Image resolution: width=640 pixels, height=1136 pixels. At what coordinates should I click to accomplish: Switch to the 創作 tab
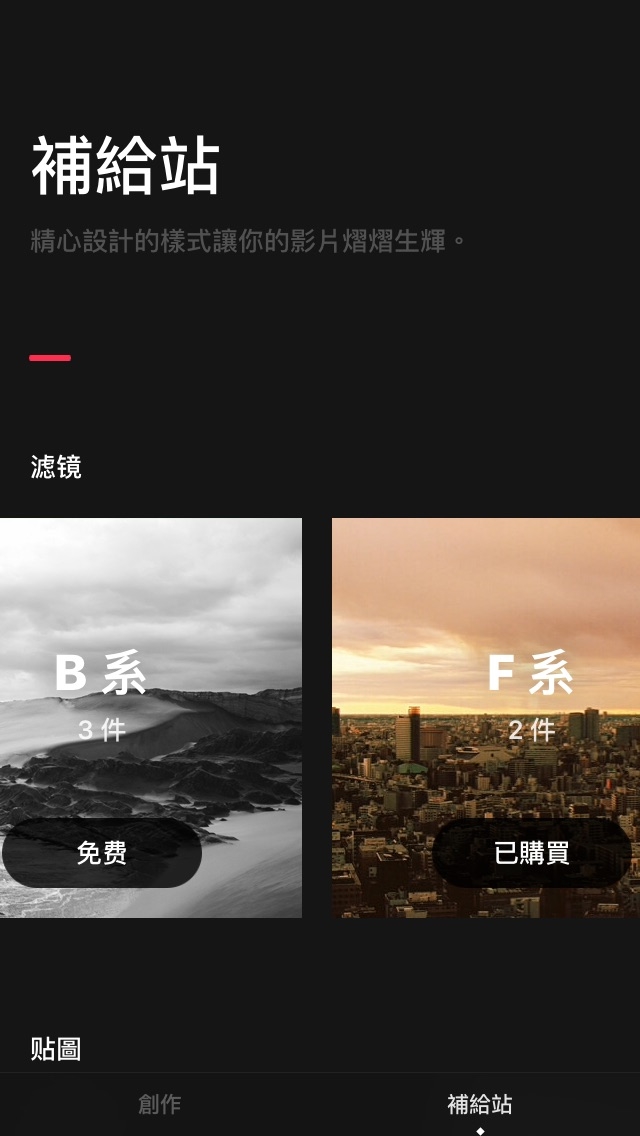click(160, 1104)
